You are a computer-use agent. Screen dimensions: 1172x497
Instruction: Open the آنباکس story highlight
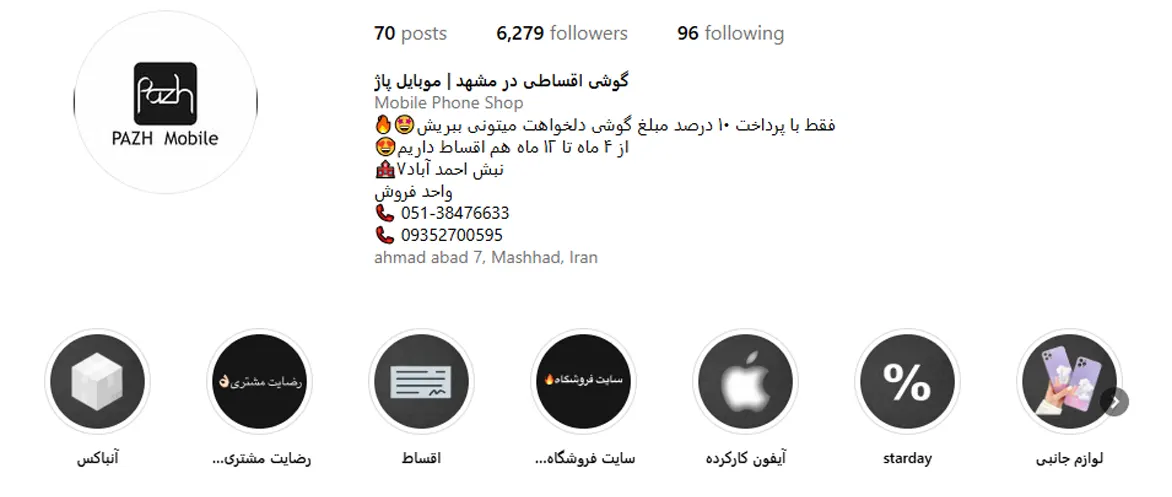pyautogui.click(x=97, y=383)
